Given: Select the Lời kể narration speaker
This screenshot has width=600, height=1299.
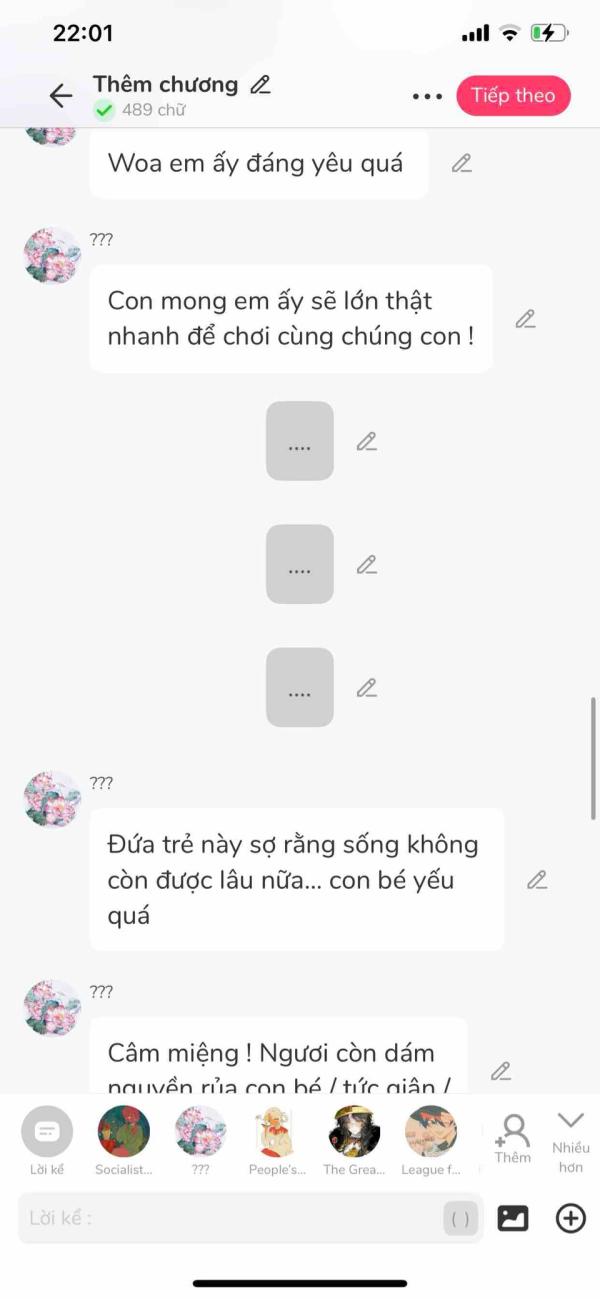Looking at the screenshot, I should (x=47, y=1132).
